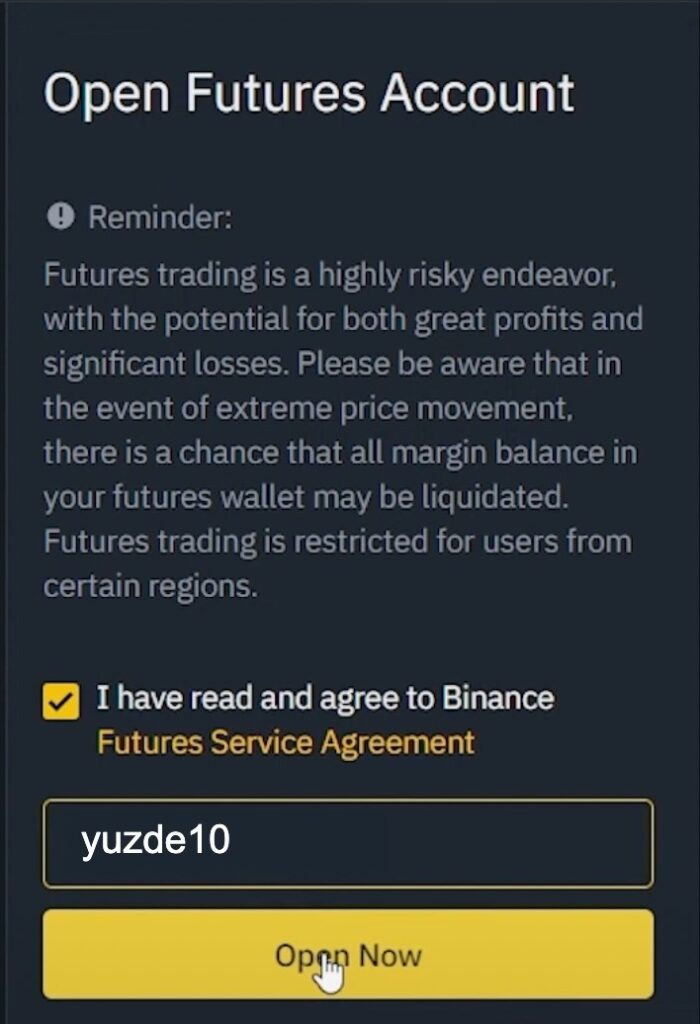The width and height of the screenshot is (700, 1024).
Task: Focus the referral code field with yuzde10
Action: [347, 843]
